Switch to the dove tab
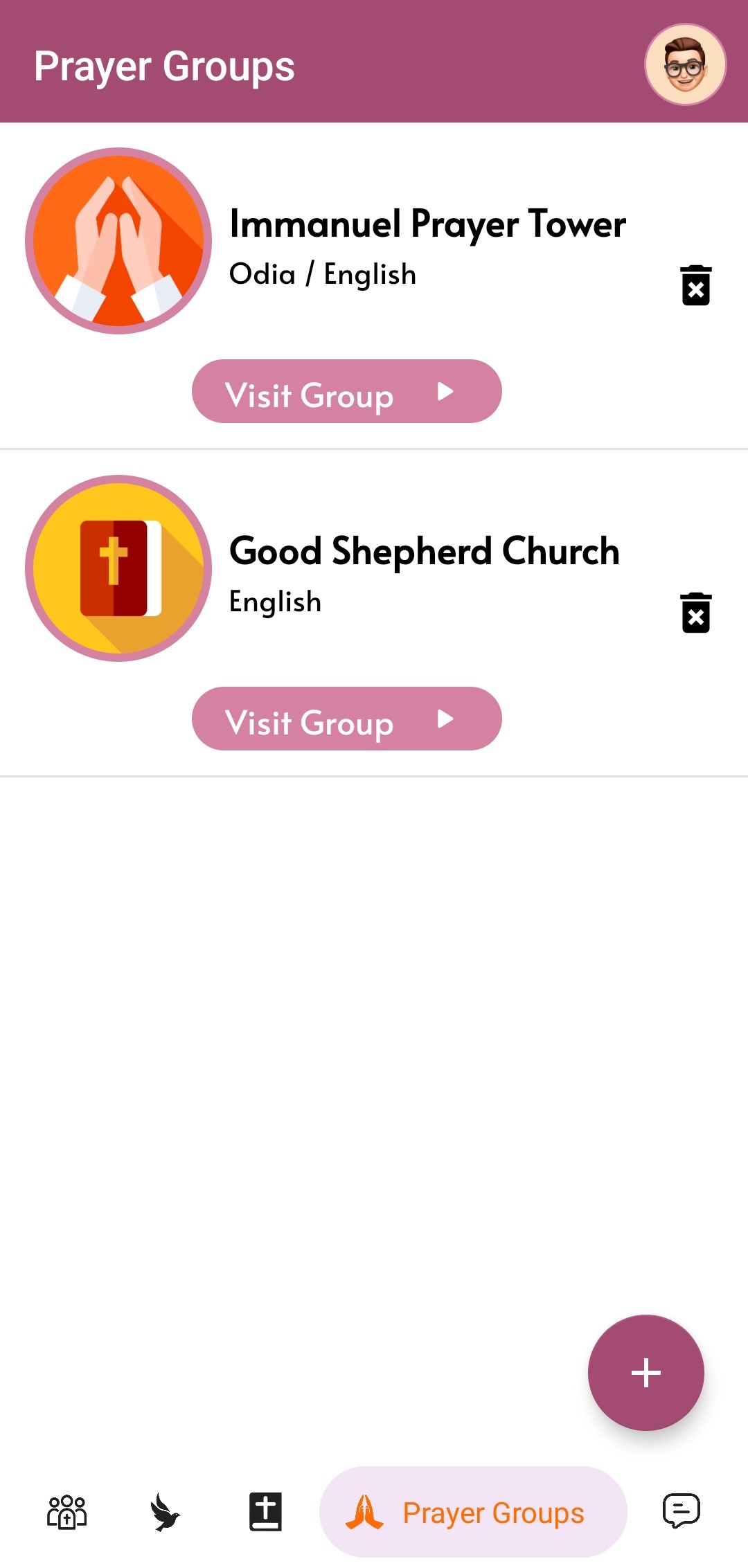The height and width of the screenshot is (1568, 748). click(165, 1511)
